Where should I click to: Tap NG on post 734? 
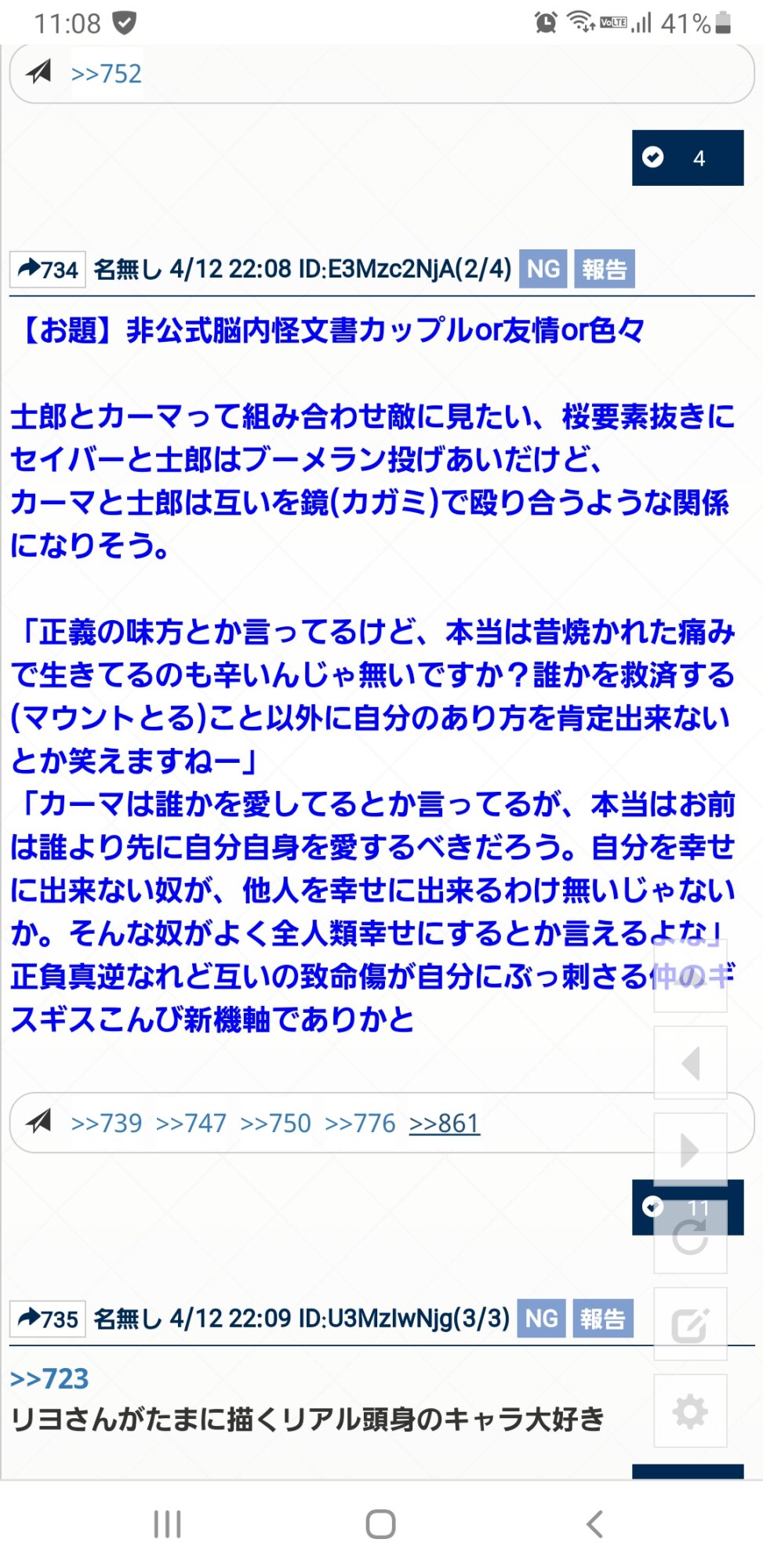pyautogui.click(x=543, y=269)
